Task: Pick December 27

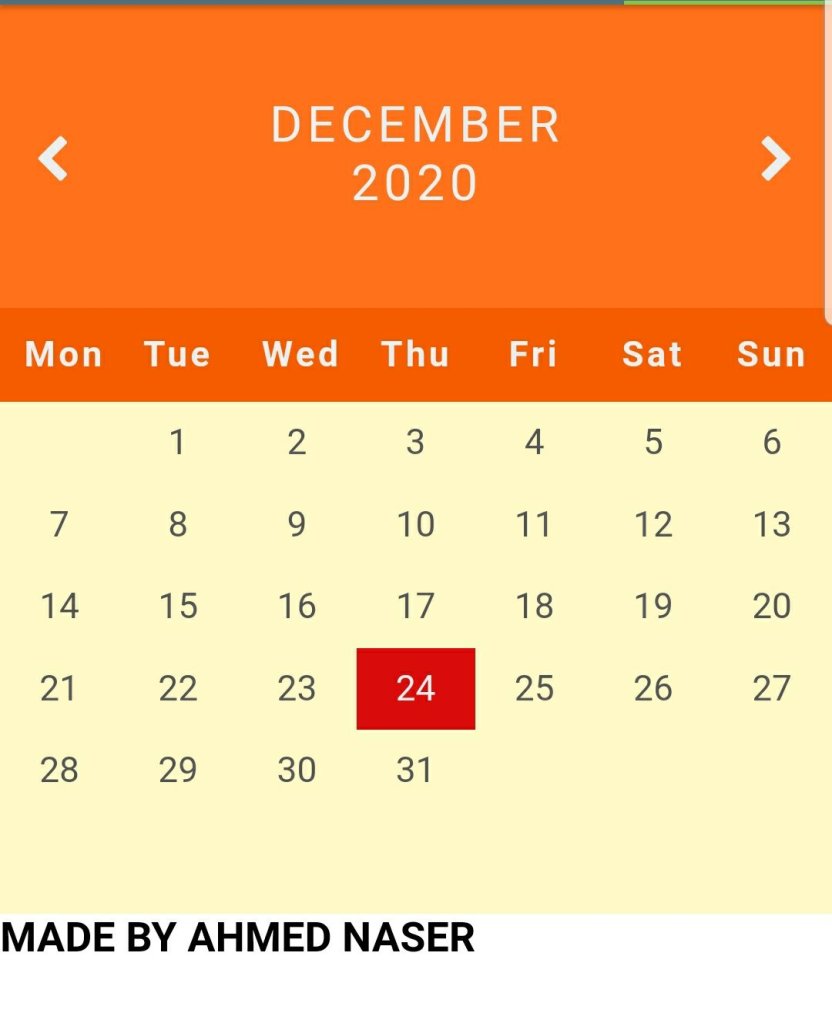Action: pos(771,688)
